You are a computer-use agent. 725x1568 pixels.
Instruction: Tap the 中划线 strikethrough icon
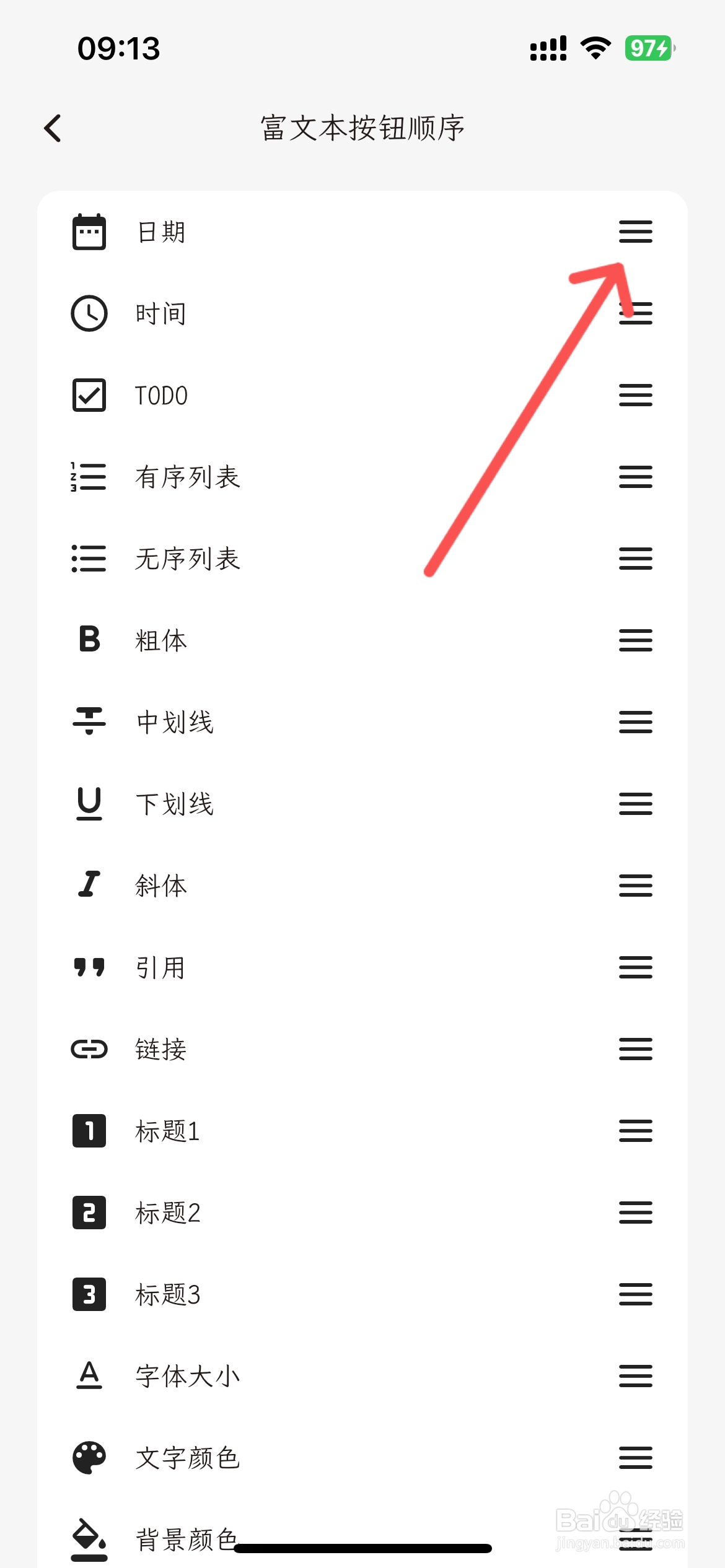(89, 722)
